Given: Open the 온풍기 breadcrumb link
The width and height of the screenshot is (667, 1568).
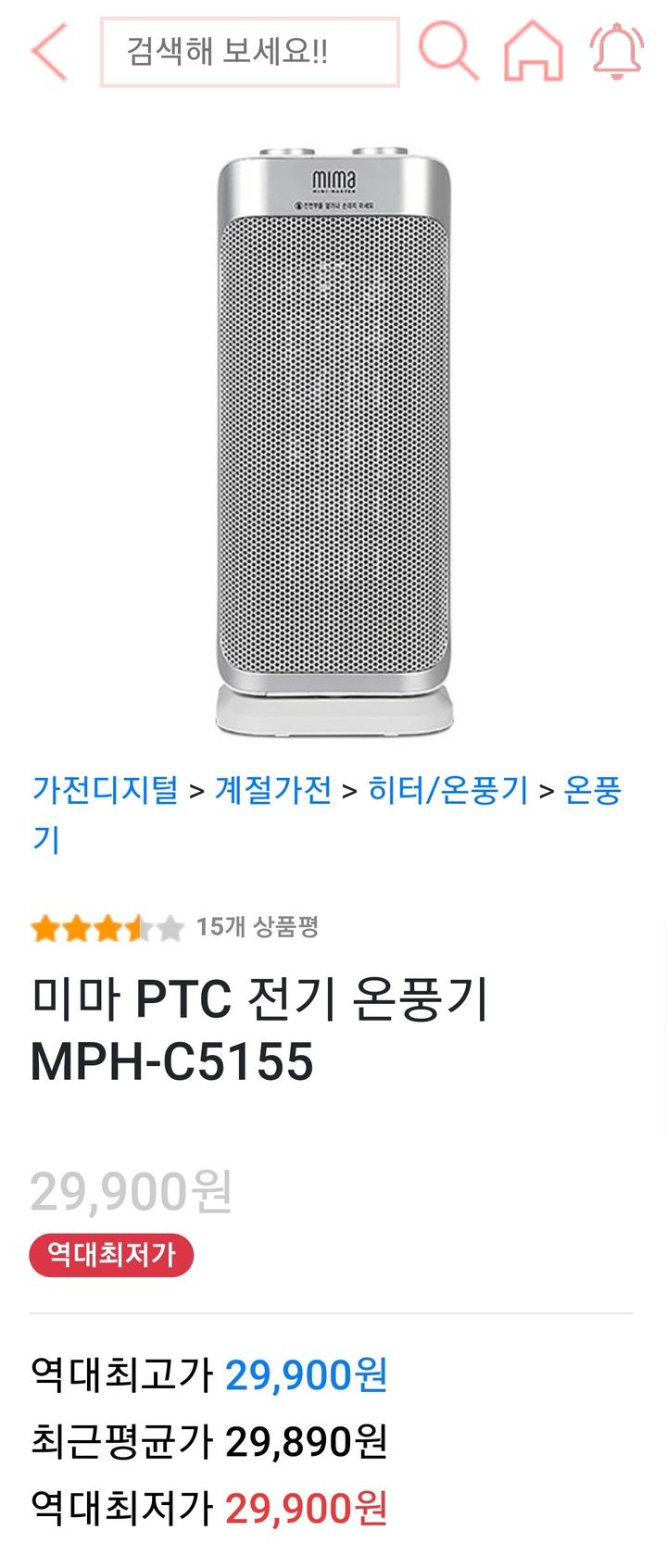Looking at the screenshot, I should [593, 790].
